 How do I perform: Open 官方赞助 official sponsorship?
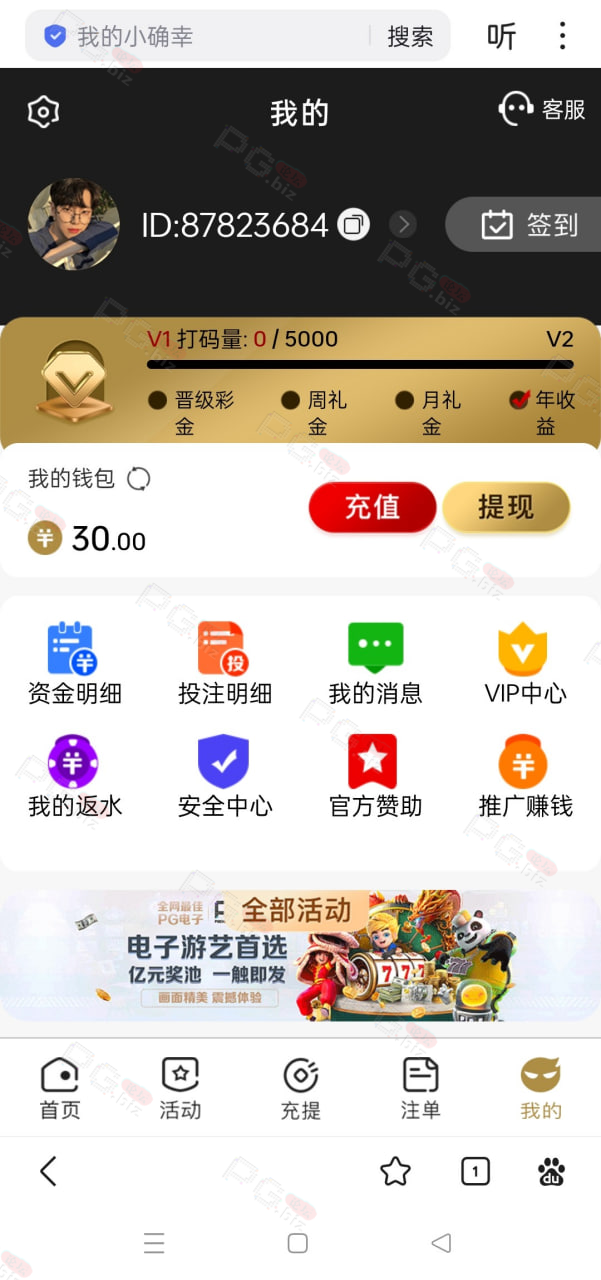tap(375, 777)
